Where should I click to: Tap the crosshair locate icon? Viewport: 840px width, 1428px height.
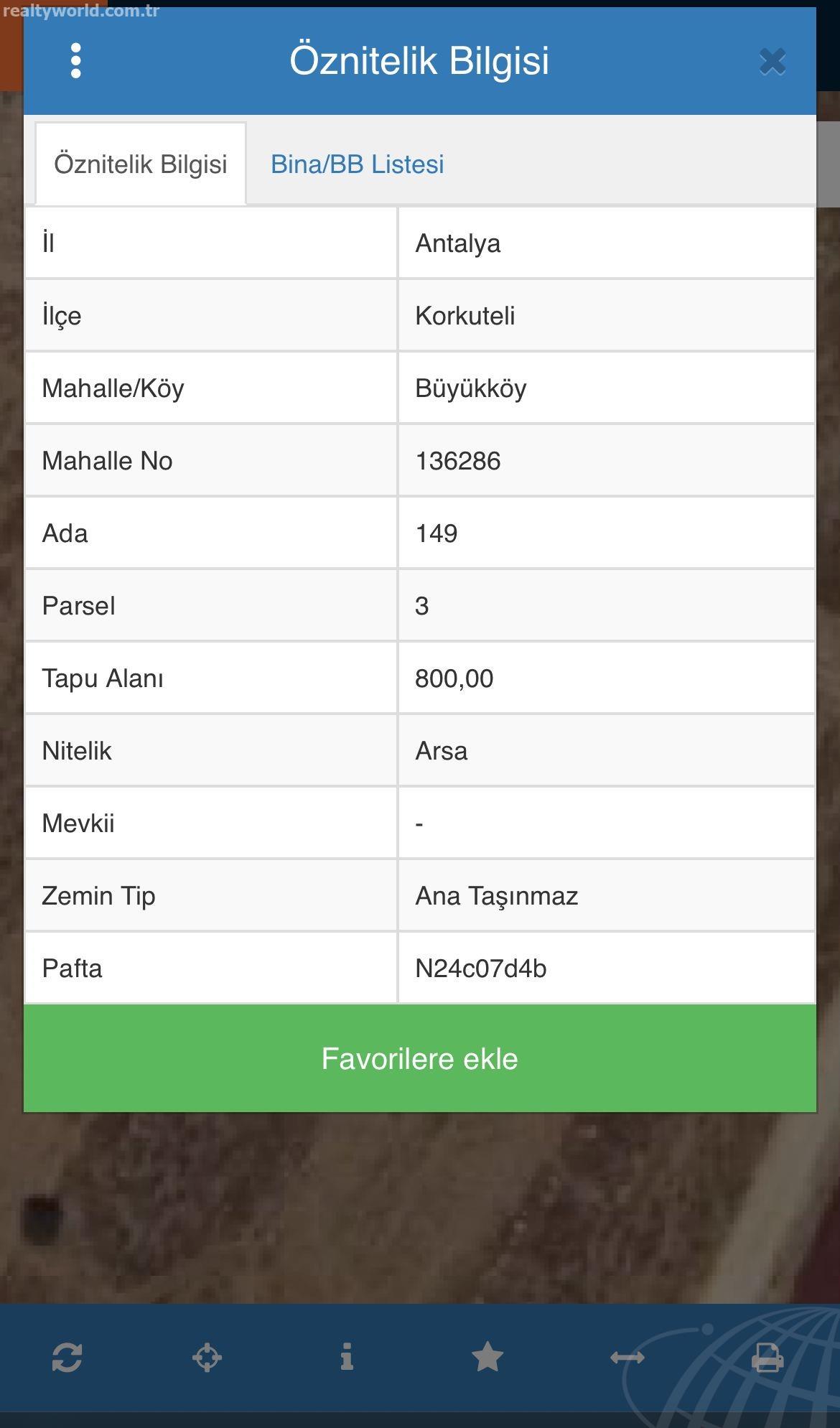click(x=207, y=1358)
